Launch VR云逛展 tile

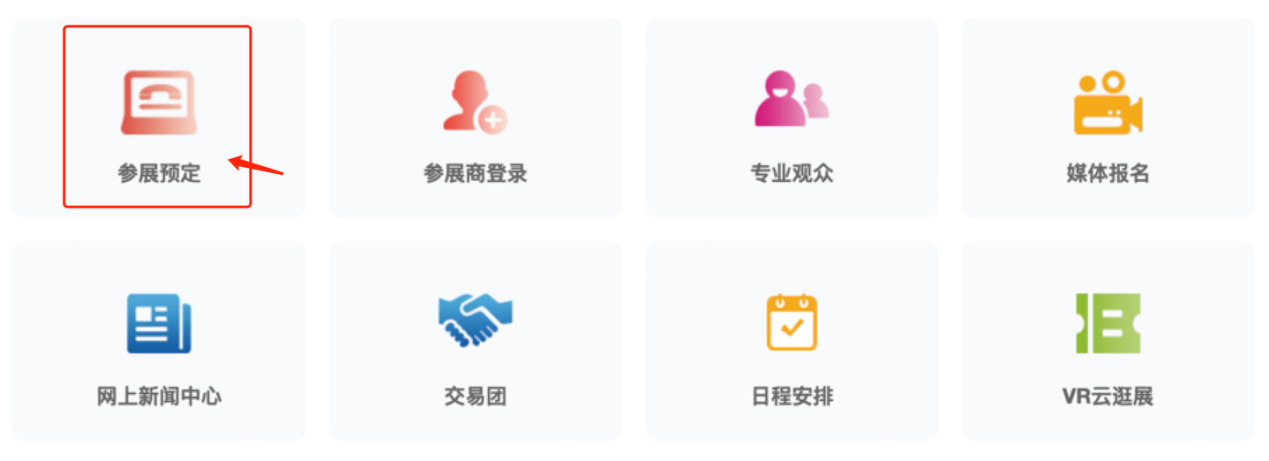pos(1107,342)
